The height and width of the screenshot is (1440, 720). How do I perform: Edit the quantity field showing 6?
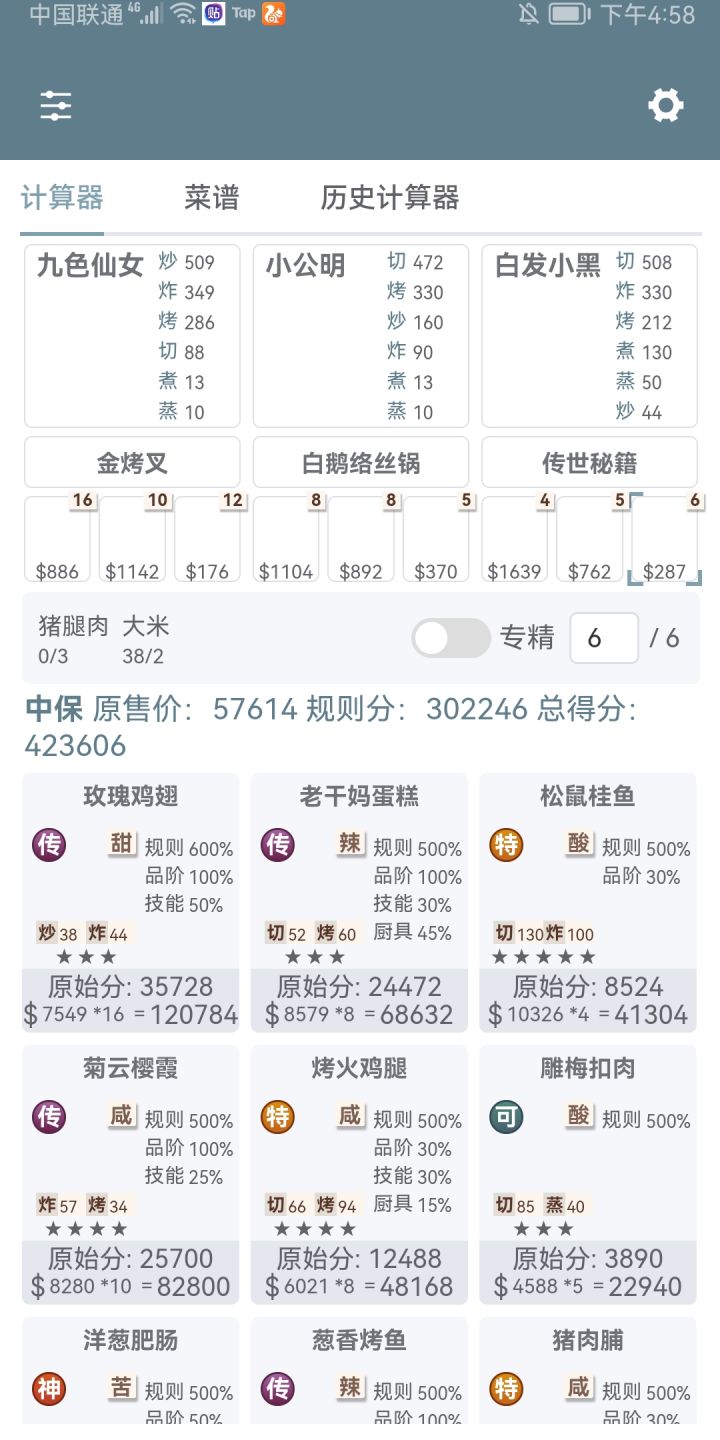point(604,638)
